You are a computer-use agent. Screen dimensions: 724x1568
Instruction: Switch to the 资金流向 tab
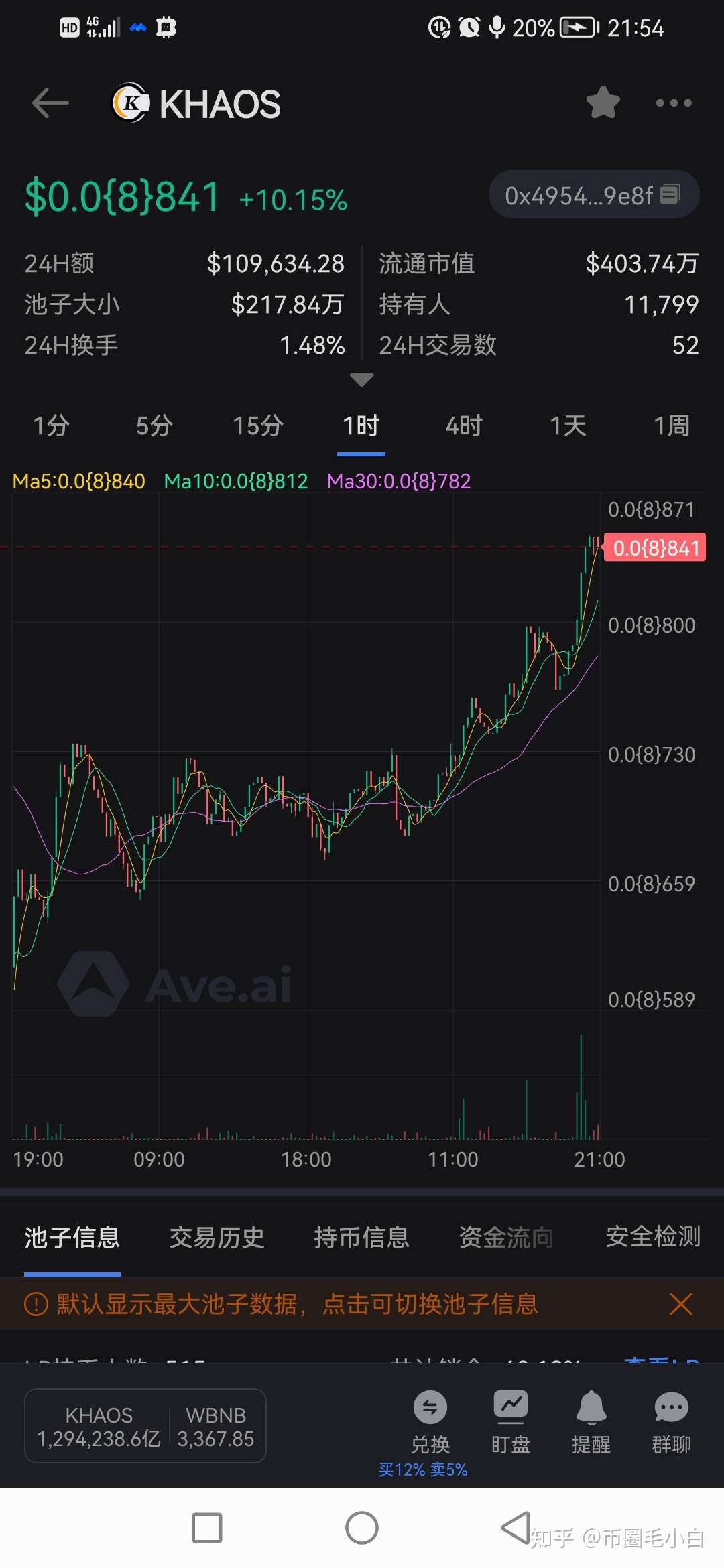tap(506, 1238)
